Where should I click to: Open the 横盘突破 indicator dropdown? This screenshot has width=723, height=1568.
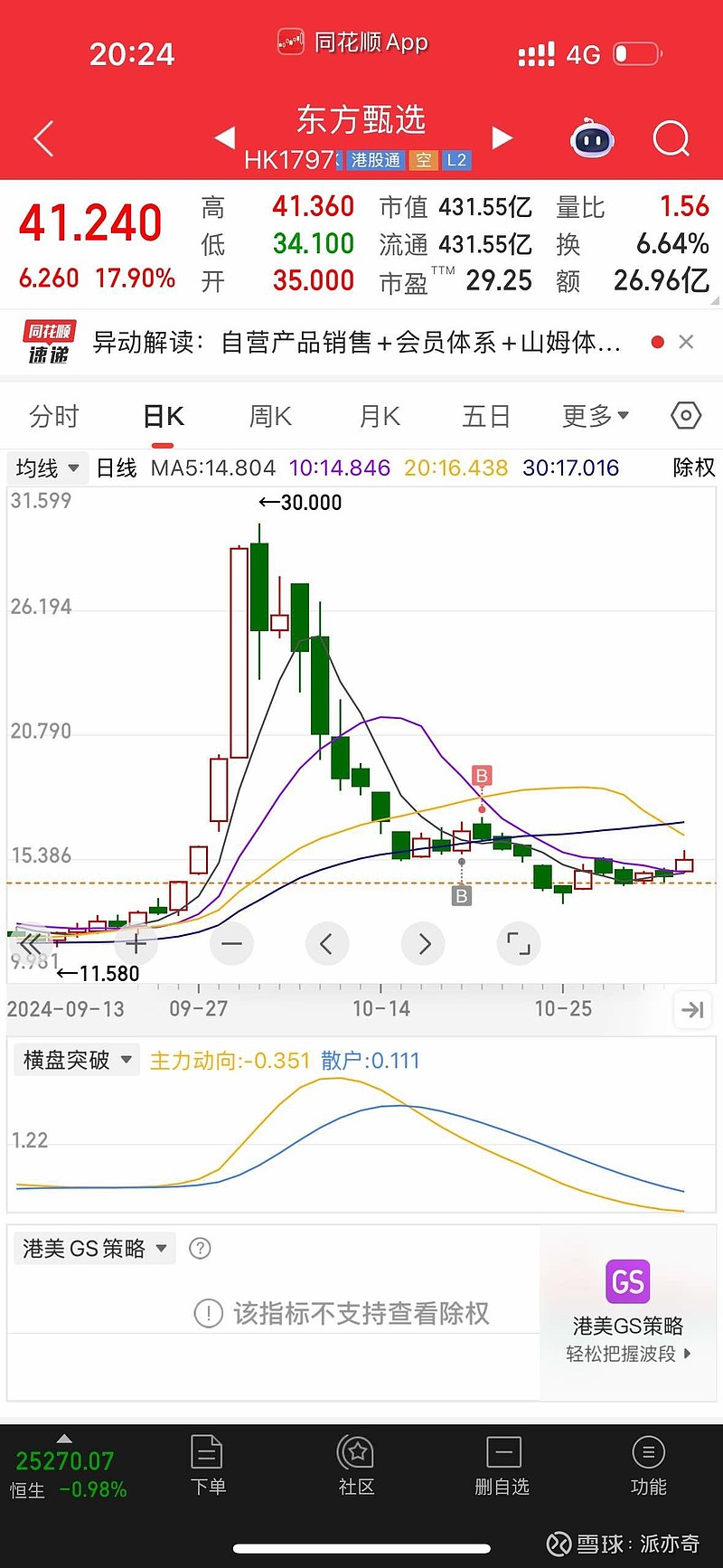pos(77,1060)
